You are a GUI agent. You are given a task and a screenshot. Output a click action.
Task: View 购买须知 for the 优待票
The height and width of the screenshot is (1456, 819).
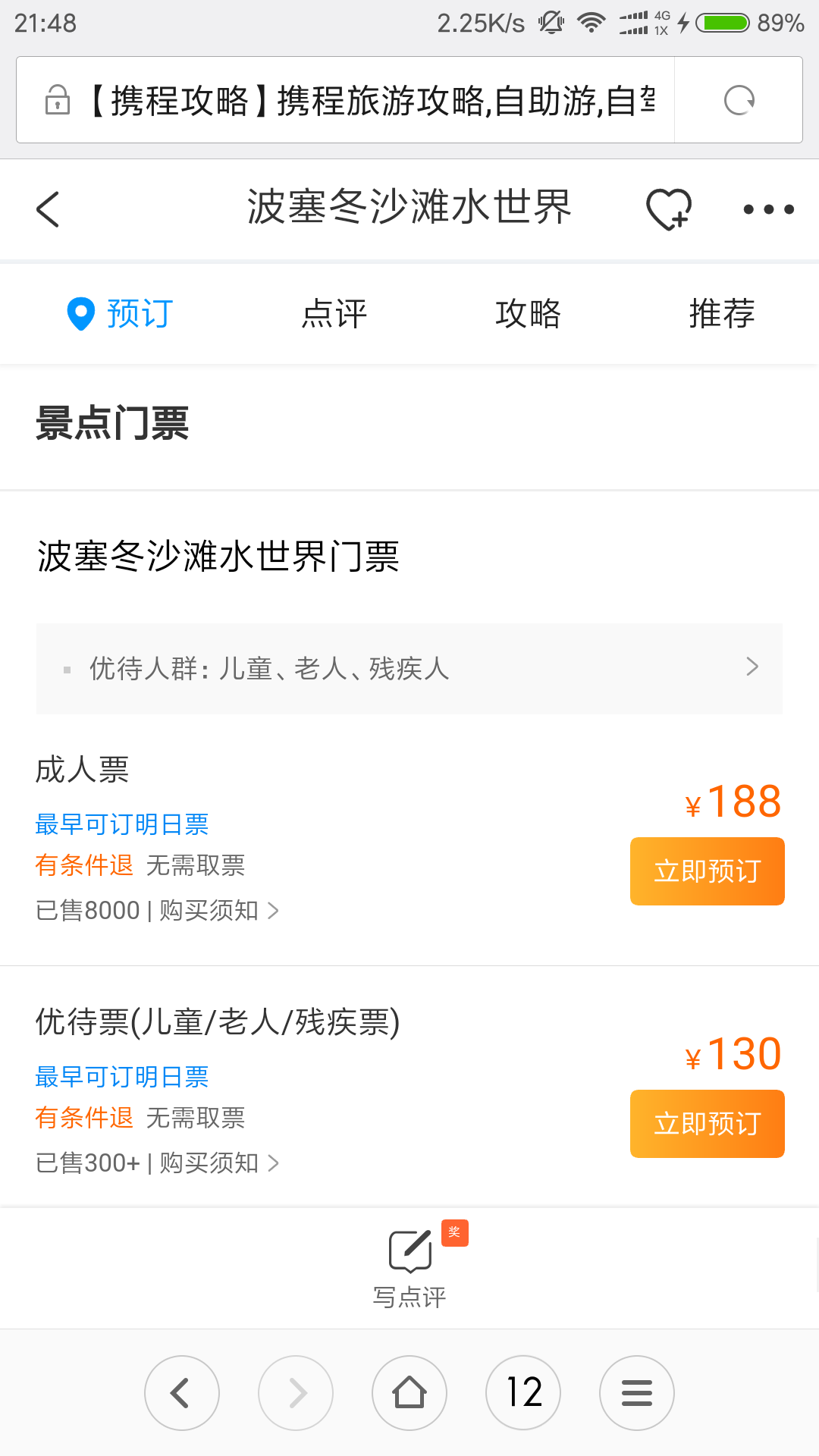pyautogui.click(x=219, y=1163)
